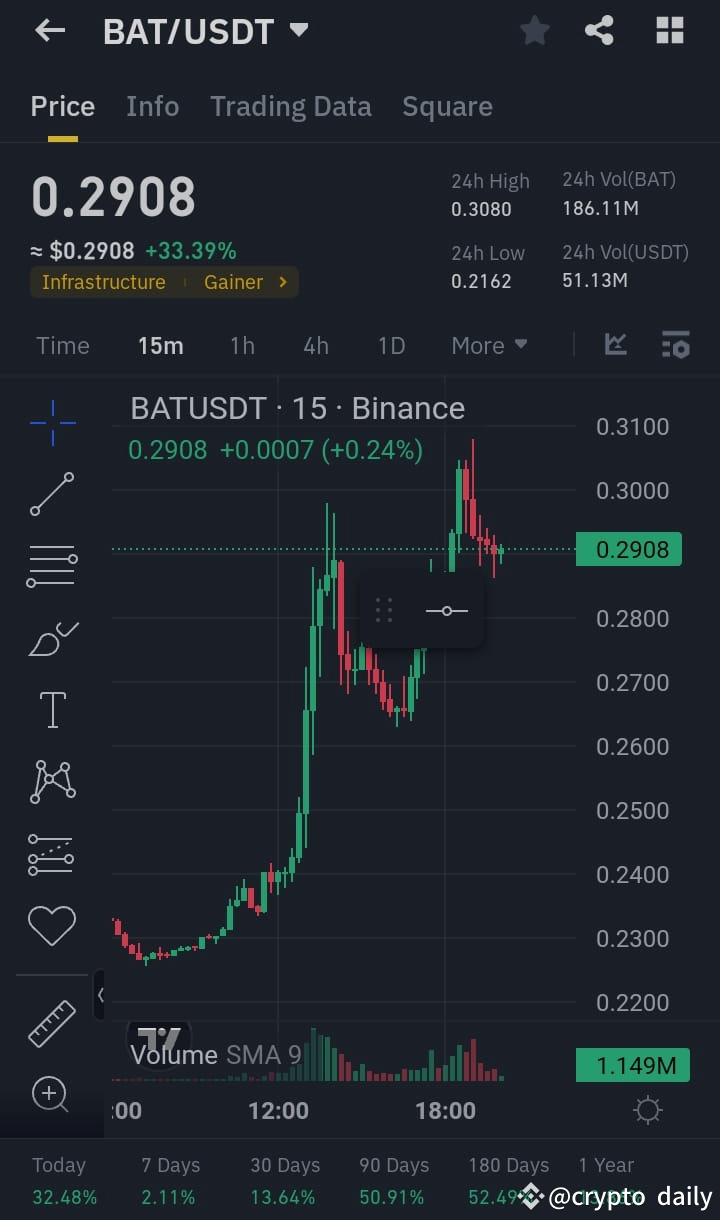Image resolution: width=720 pixels, height=1220 pixels.
Task: Select the crosshair tool
Action: [x=52, y=422]
